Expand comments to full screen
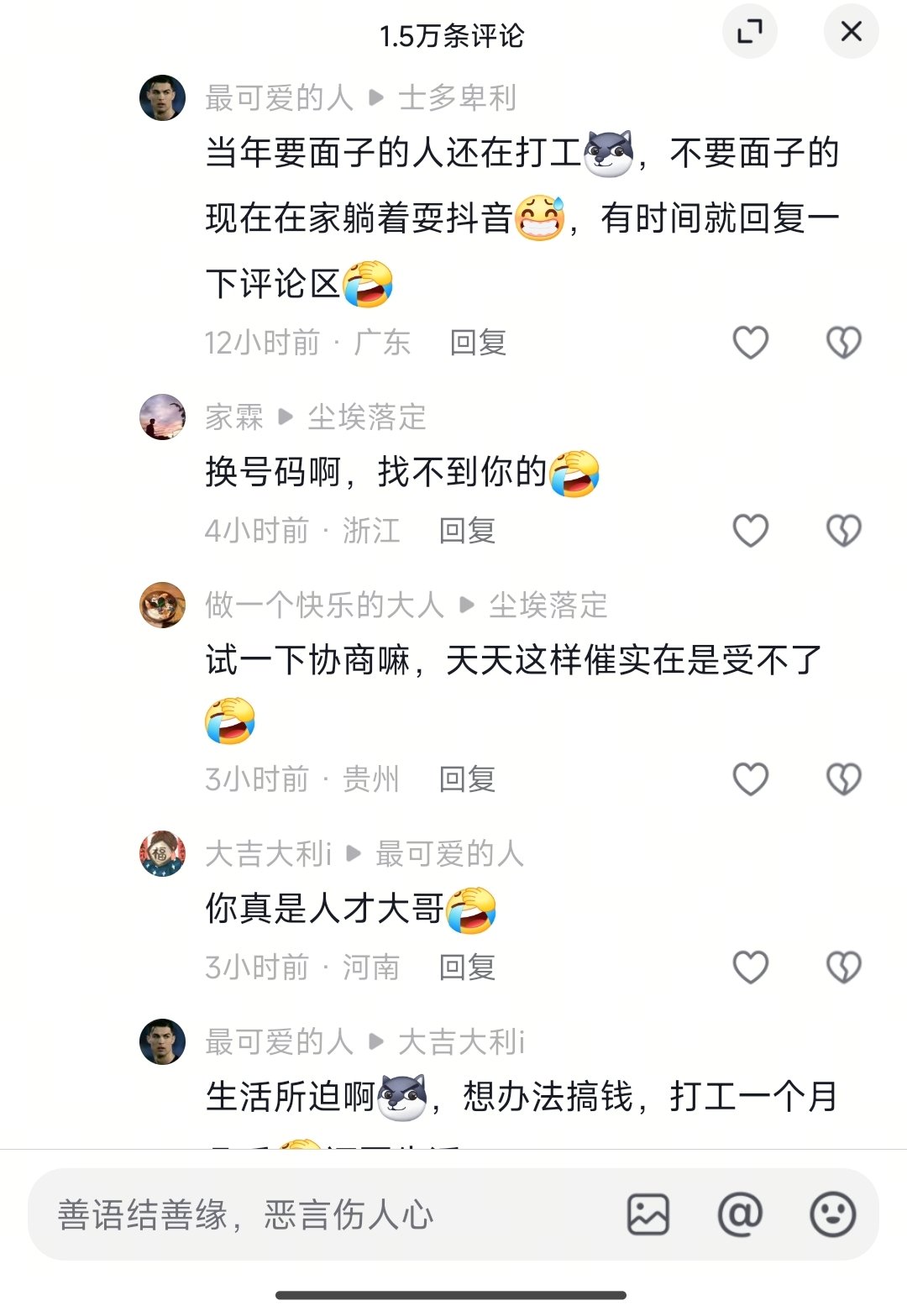The width and height of the screenshot is (907, 1316). (749, 32)
